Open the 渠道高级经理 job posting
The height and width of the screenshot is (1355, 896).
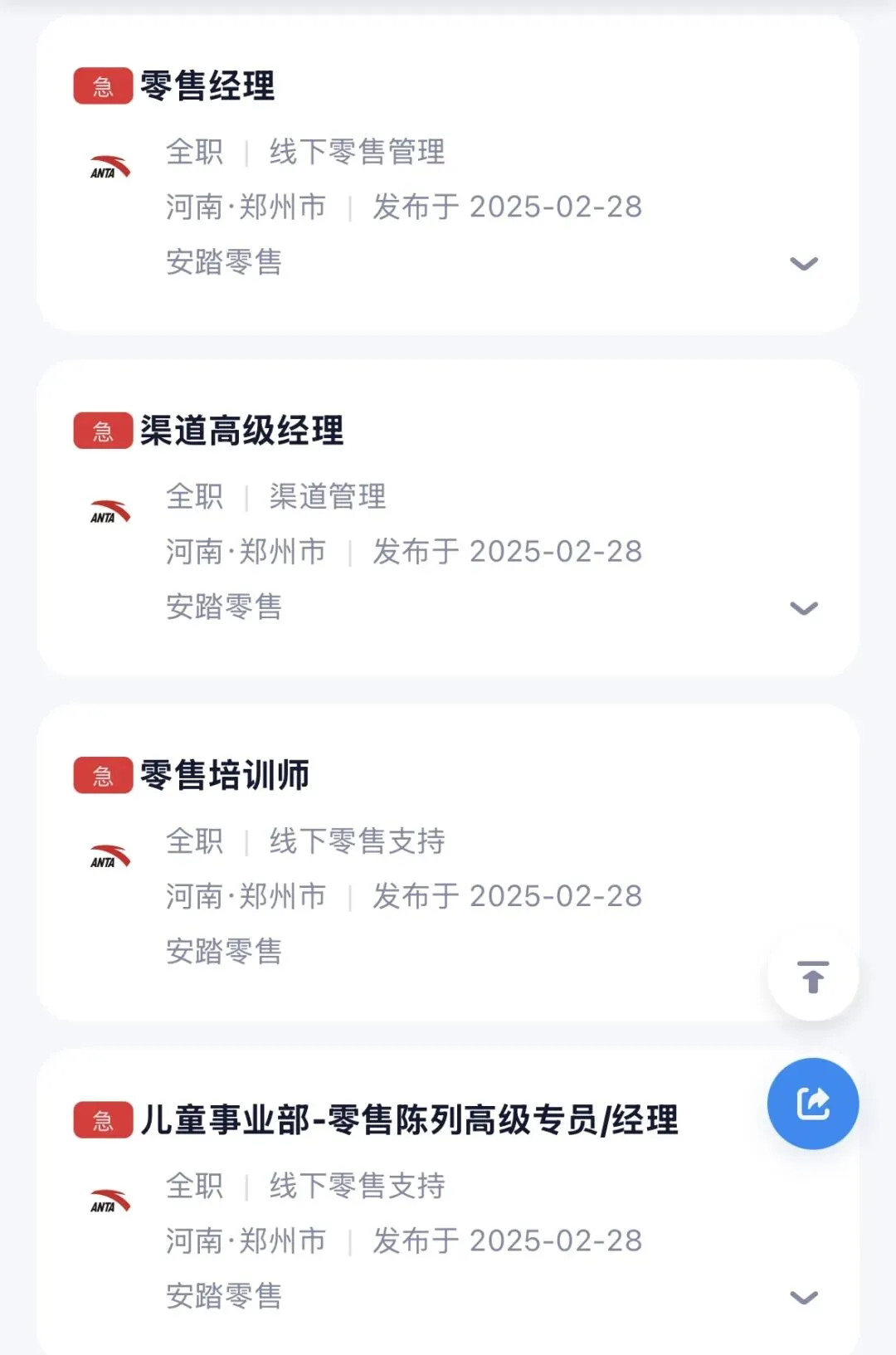click(x=241, y=431)
